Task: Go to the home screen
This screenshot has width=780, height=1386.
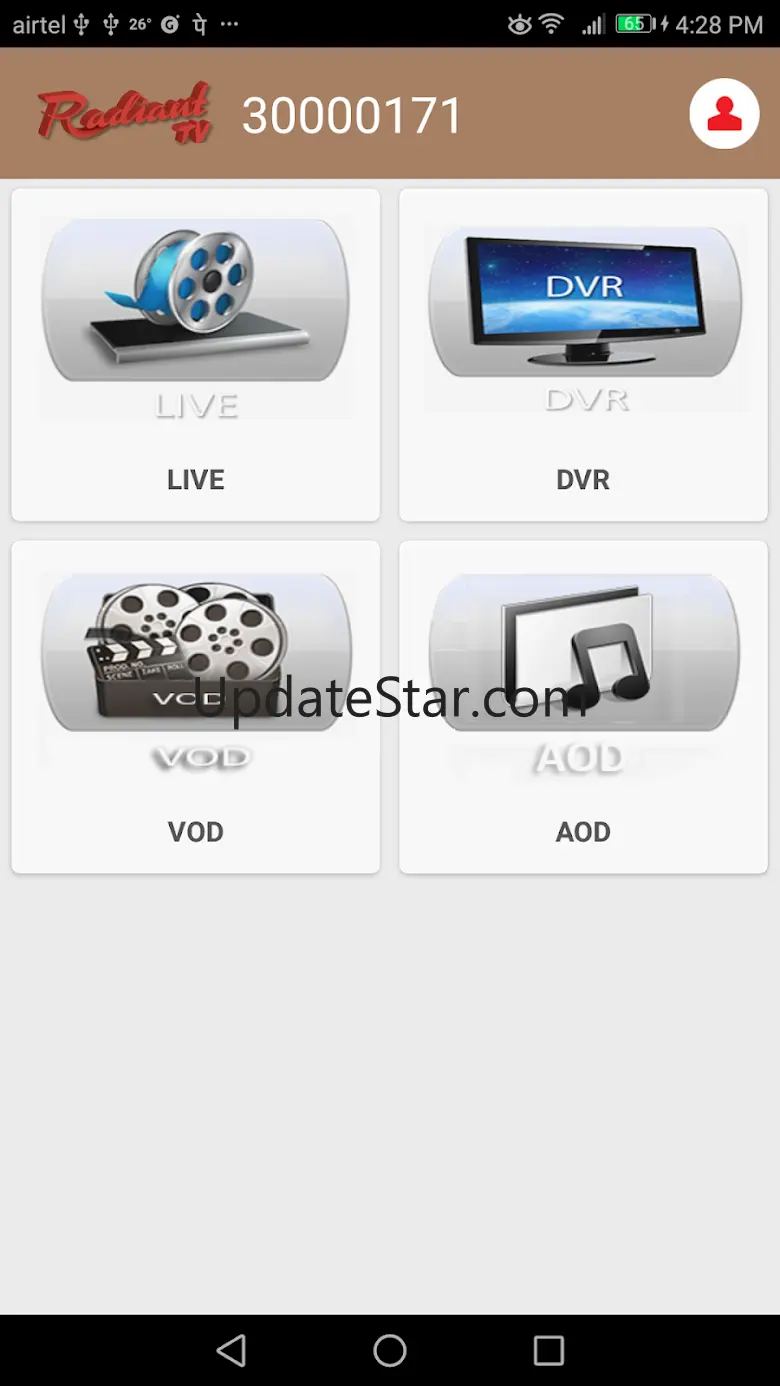Action: click(390, 1350)
